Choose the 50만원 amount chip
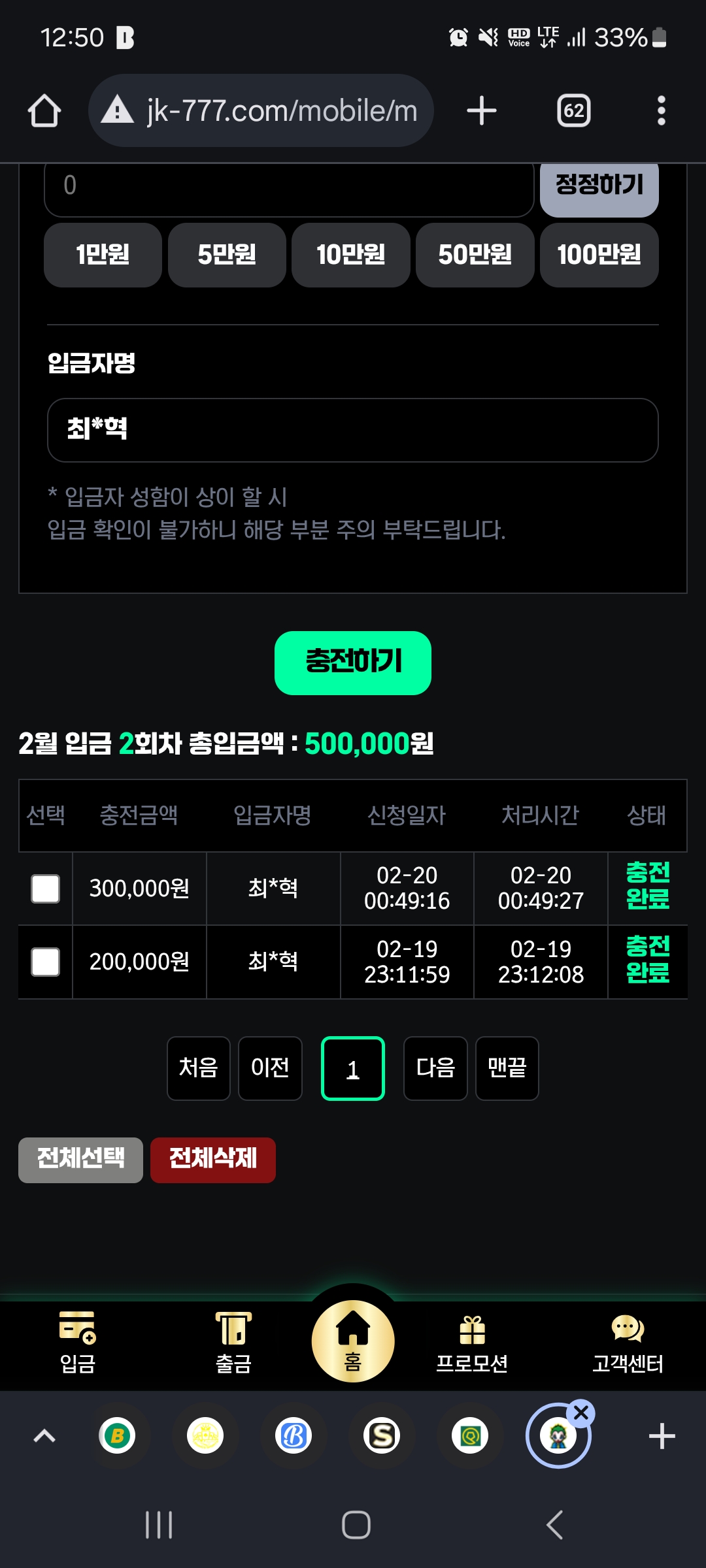Viewport: 706px width, 1568px height. (475, 255)
